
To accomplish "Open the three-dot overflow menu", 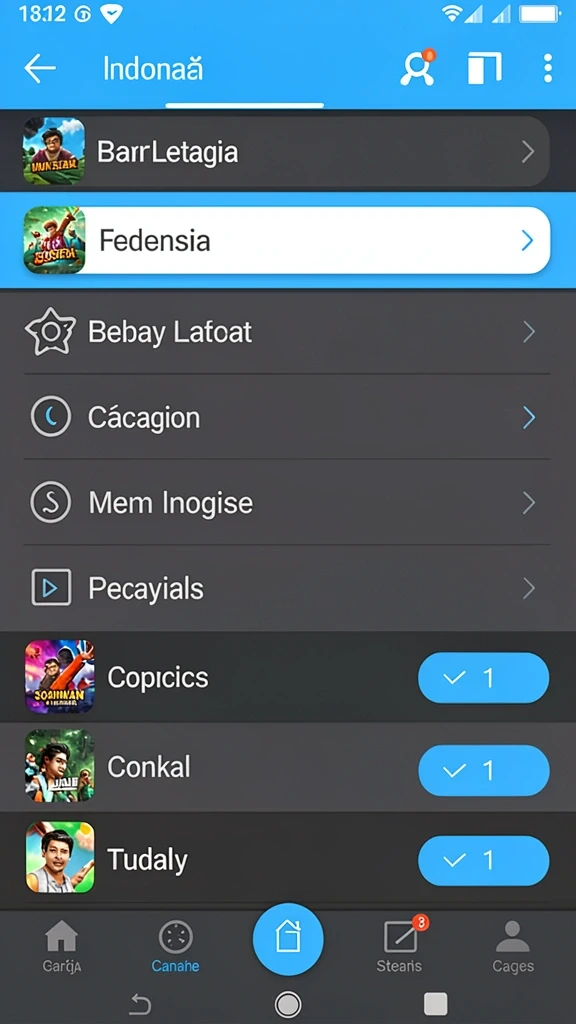I will click(x=547, y=69).
